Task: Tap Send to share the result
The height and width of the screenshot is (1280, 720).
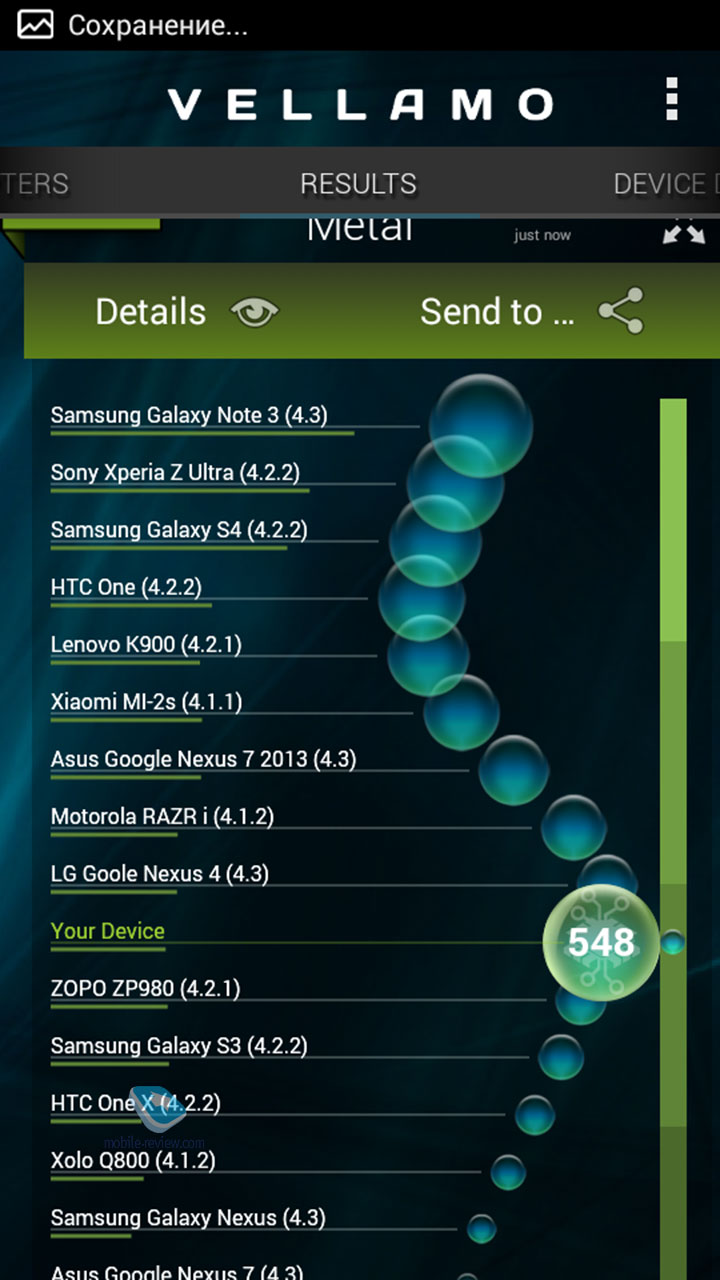Action: [532, 312]
